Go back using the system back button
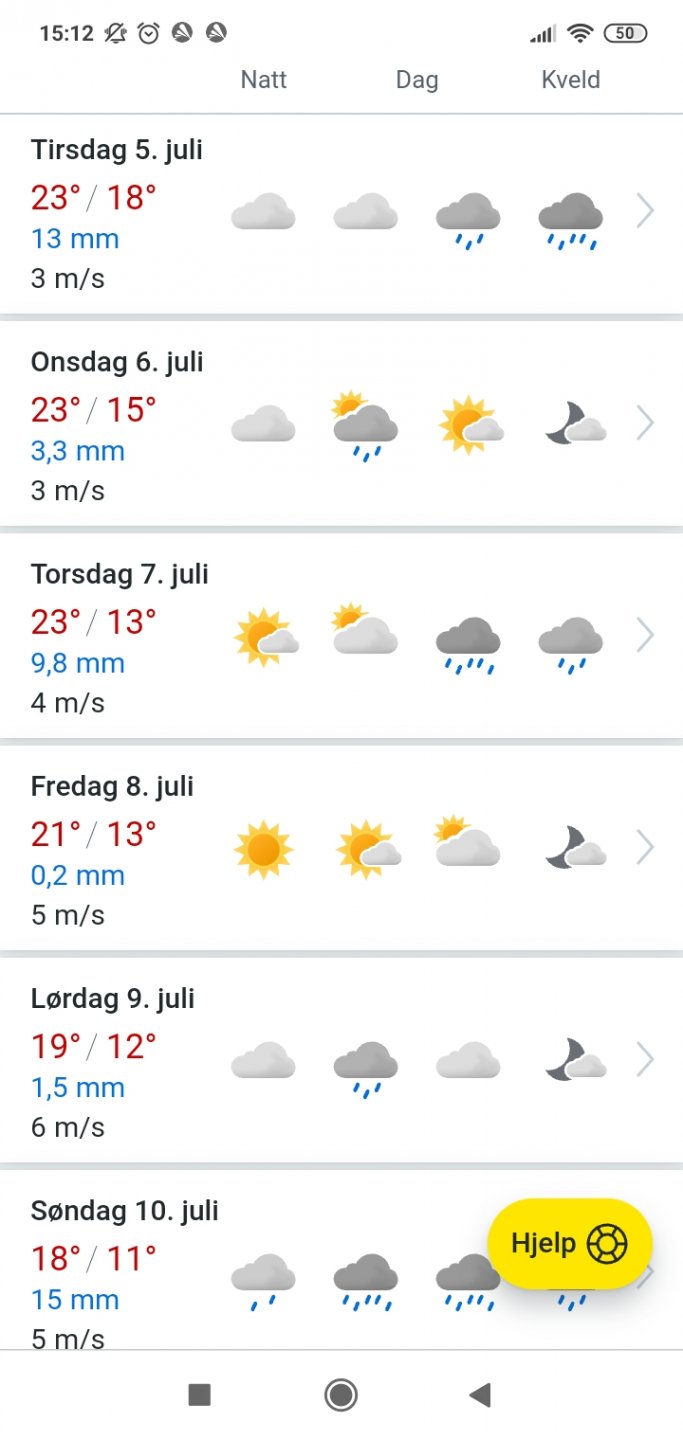683x1440 pixels. 481,1395
